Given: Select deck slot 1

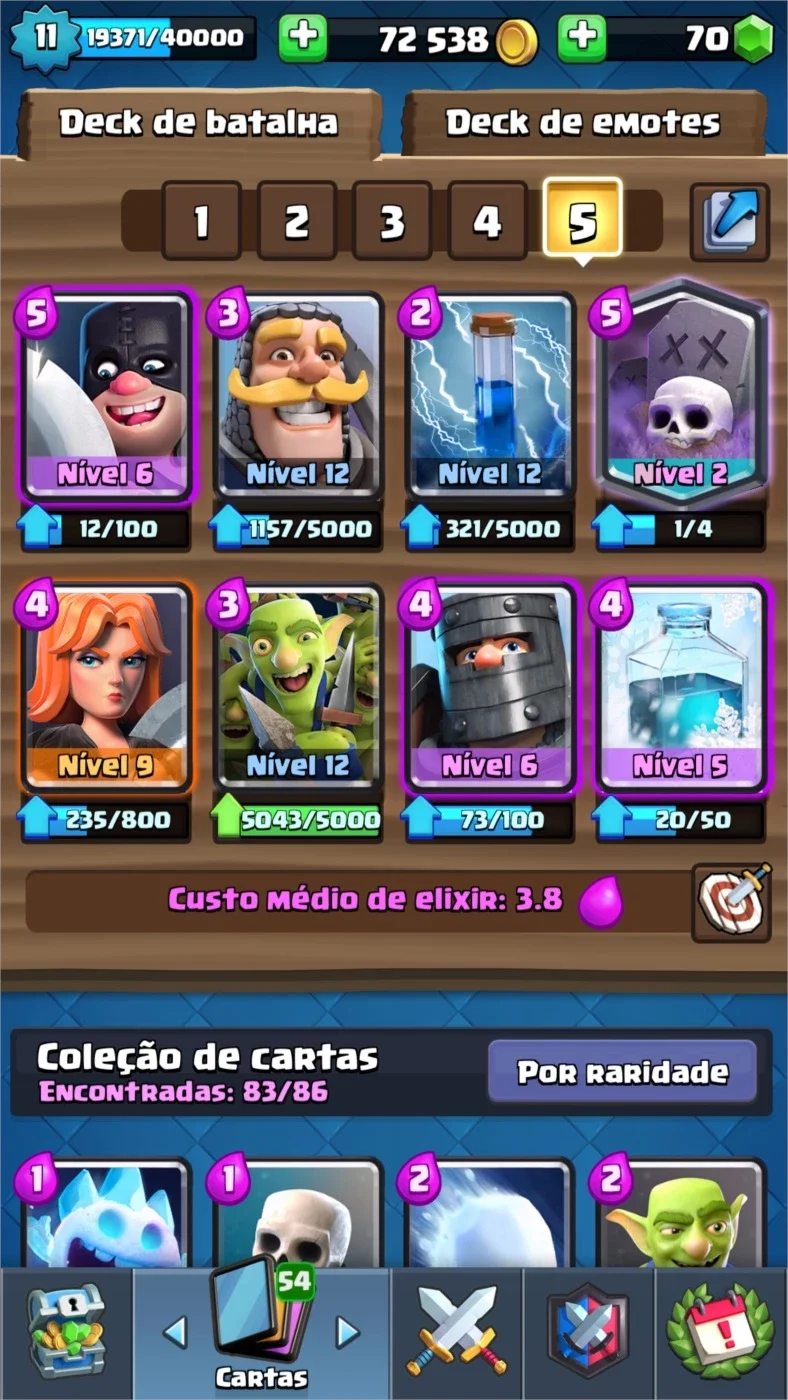Looking at the screenshot, I should 201,219.
